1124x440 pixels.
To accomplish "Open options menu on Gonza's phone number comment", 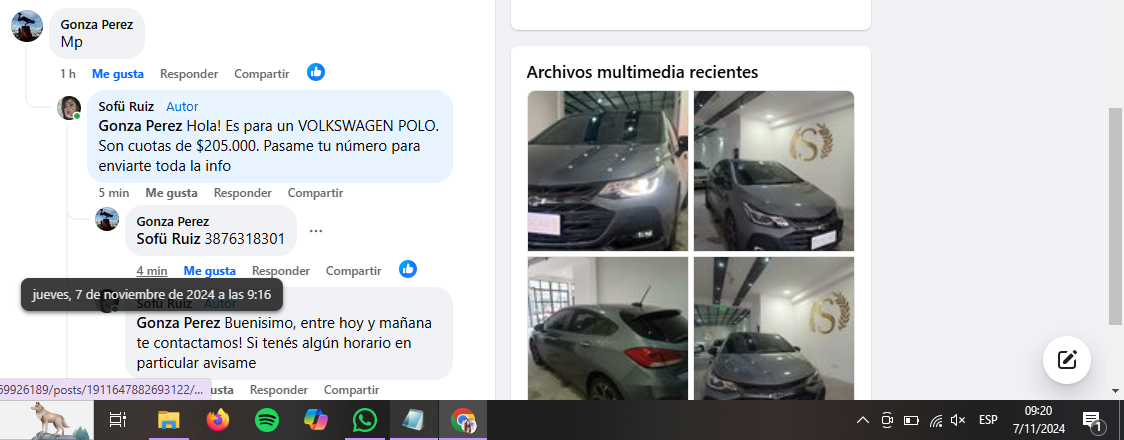I will pos(316,231).
